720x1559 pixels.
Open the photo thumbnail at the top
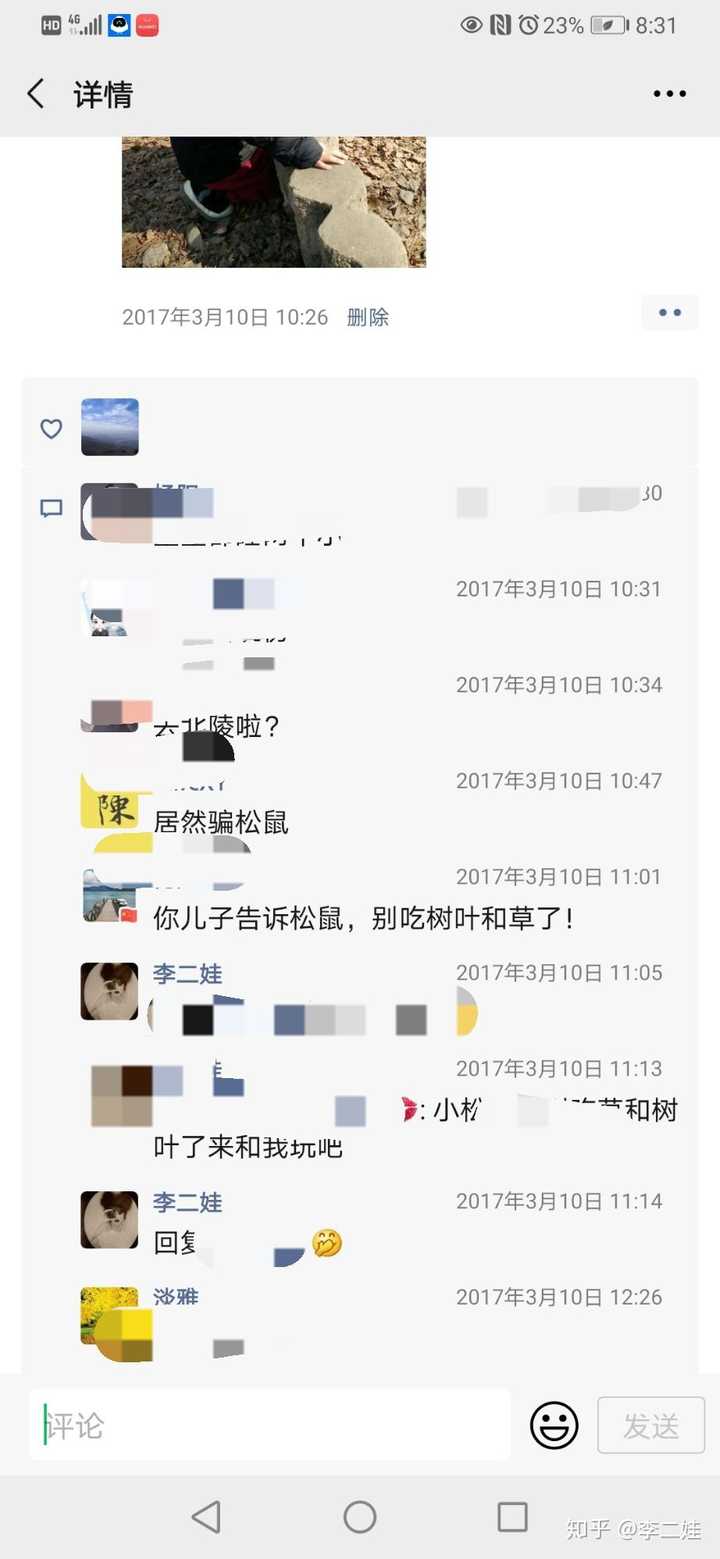[273, 200]
